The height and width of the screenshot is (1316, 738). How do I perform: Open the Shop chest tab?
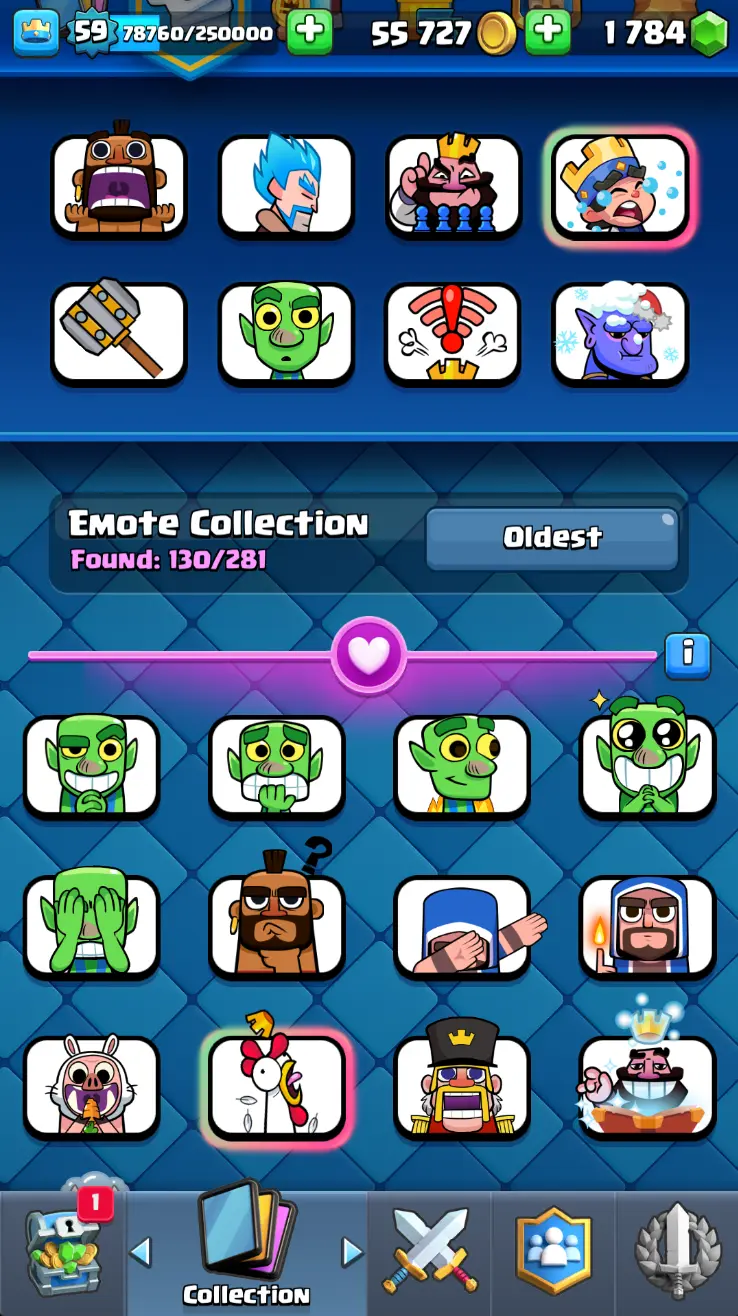click(62, 1252)
